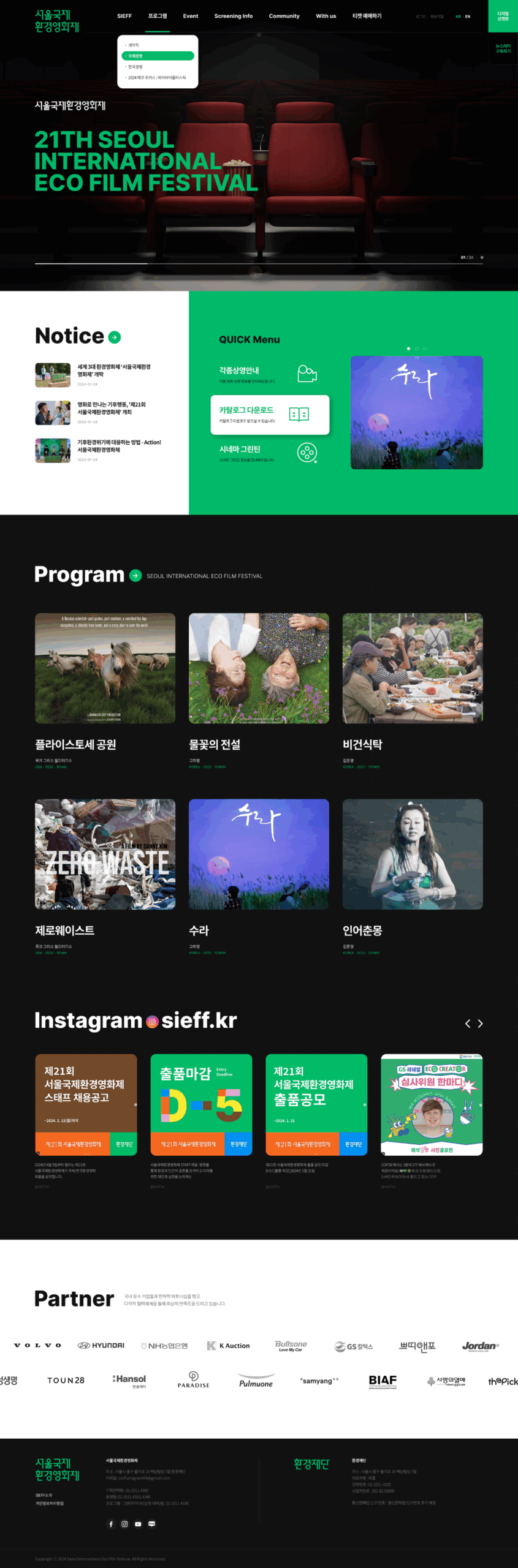
Task: Open Screening Info in the top navigation
Action: (x=233, y=16)
